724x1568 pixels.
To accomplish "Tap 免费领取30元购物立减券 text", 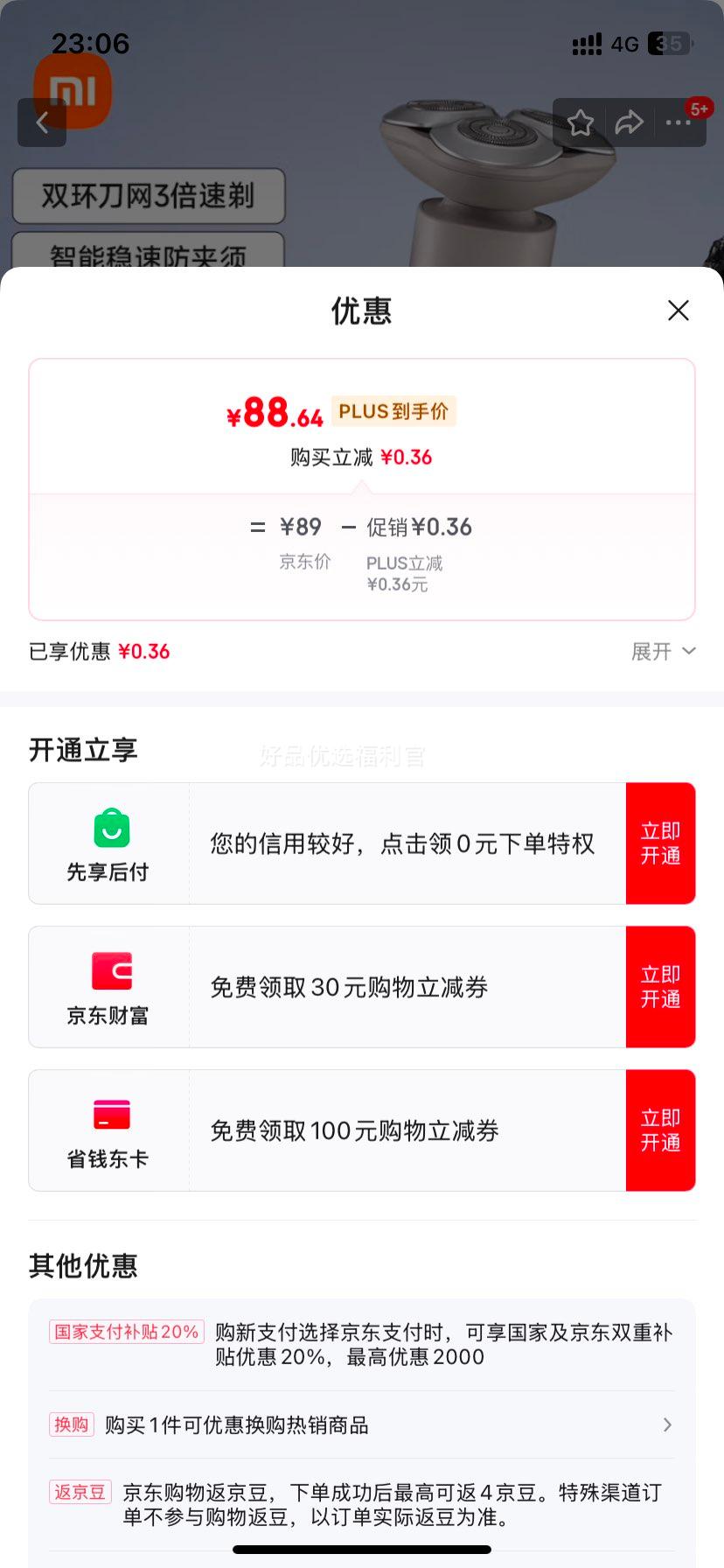I will [350, 987].
